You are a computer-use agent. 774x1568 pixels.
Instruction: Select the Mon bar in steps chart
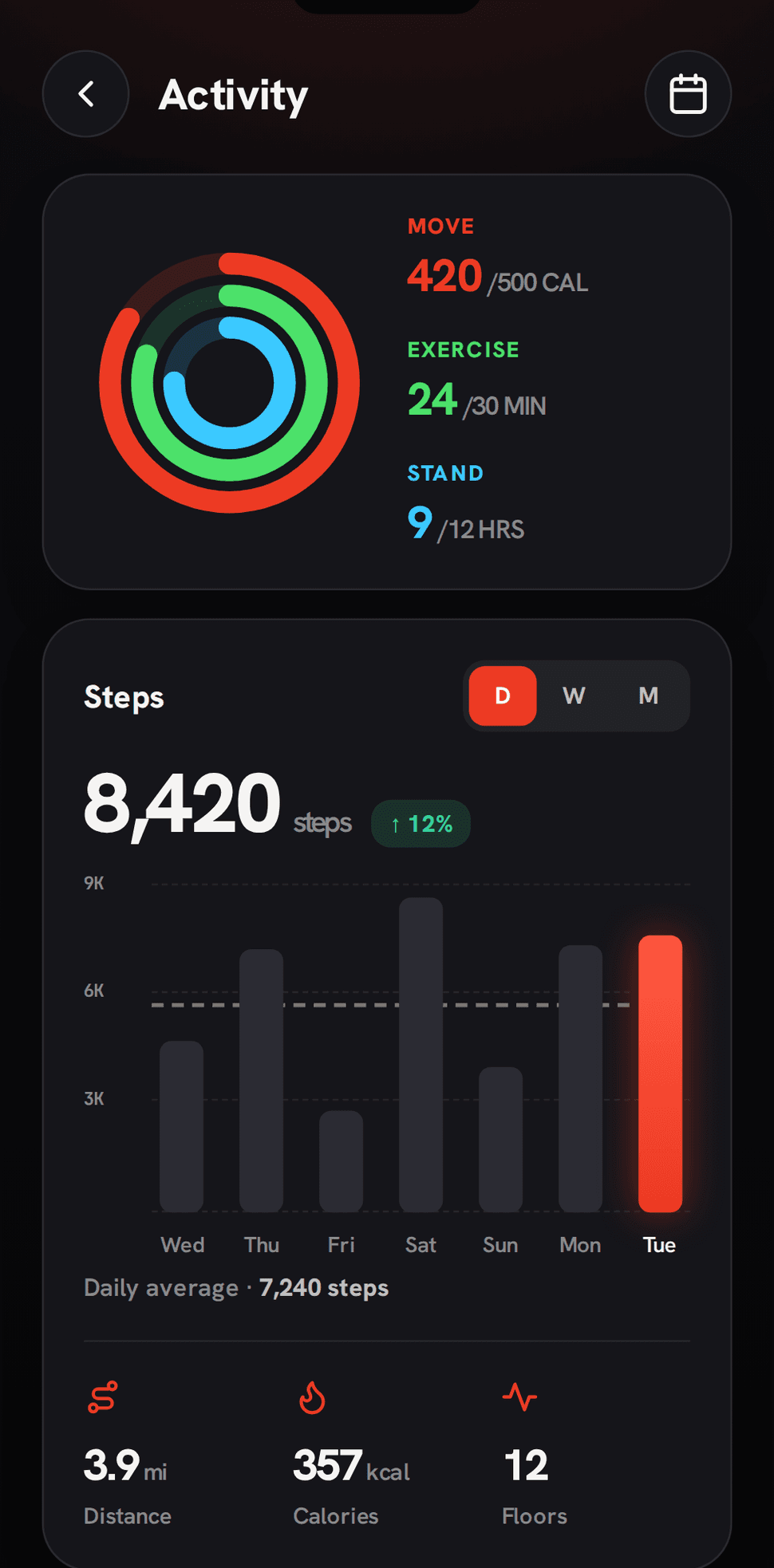[580, 1078]
